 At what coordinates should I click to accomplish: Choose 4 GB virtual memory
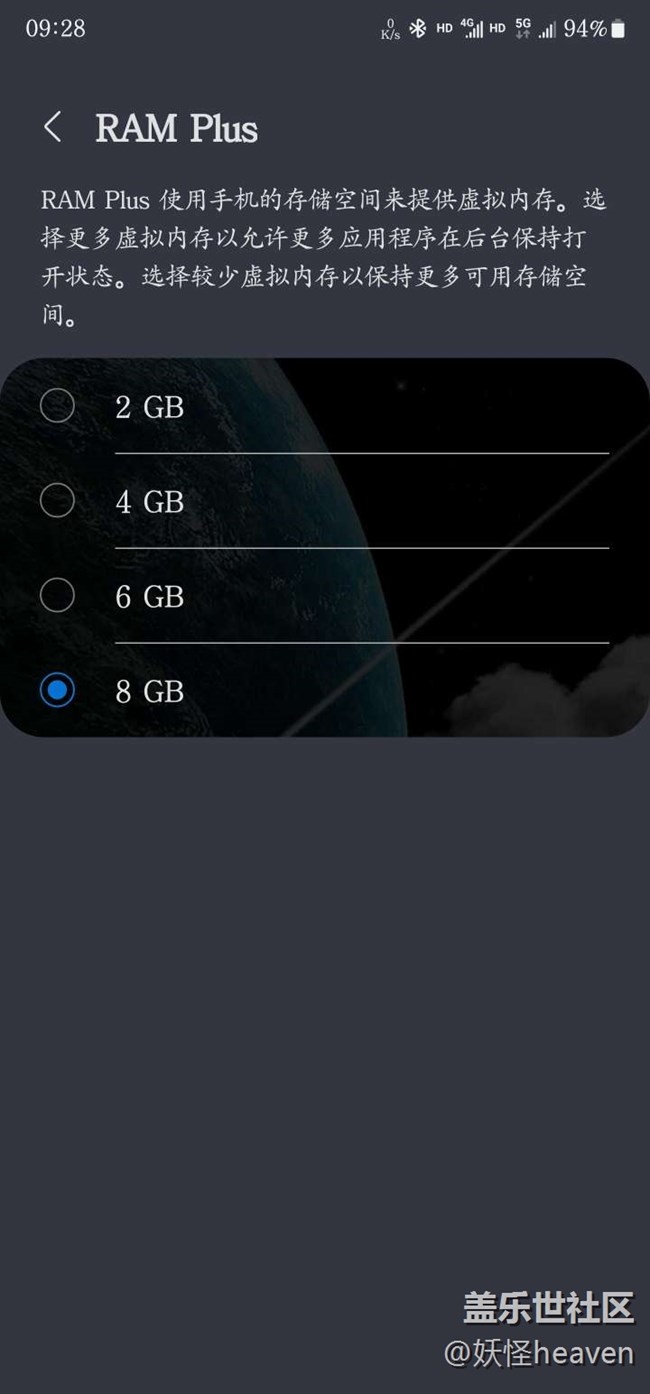[57, 501]
